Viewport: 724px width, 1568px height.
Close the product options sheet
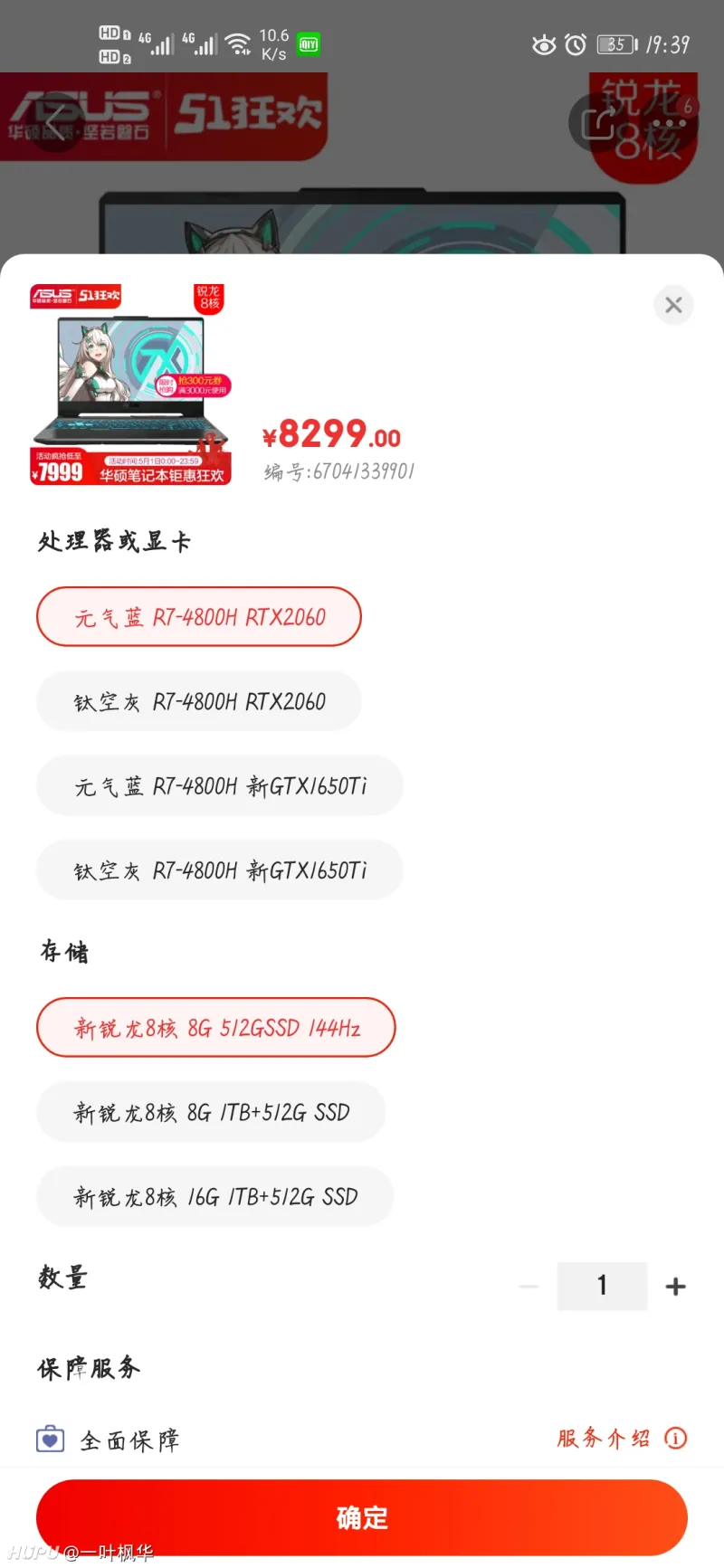click(x=673, y=305)
